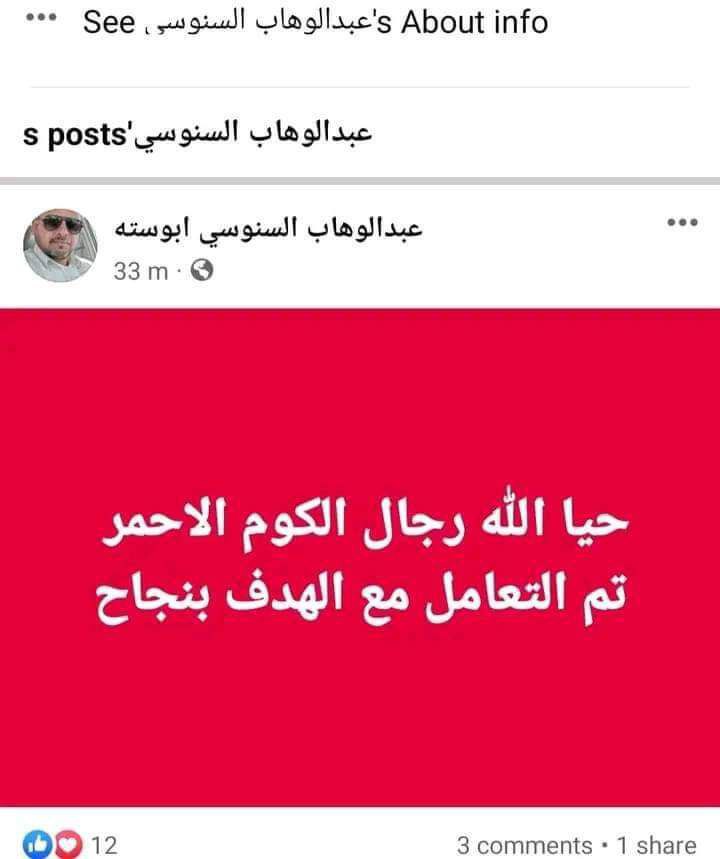
Task: Open the post's three-dot options menu
Action: coord(681,222)
